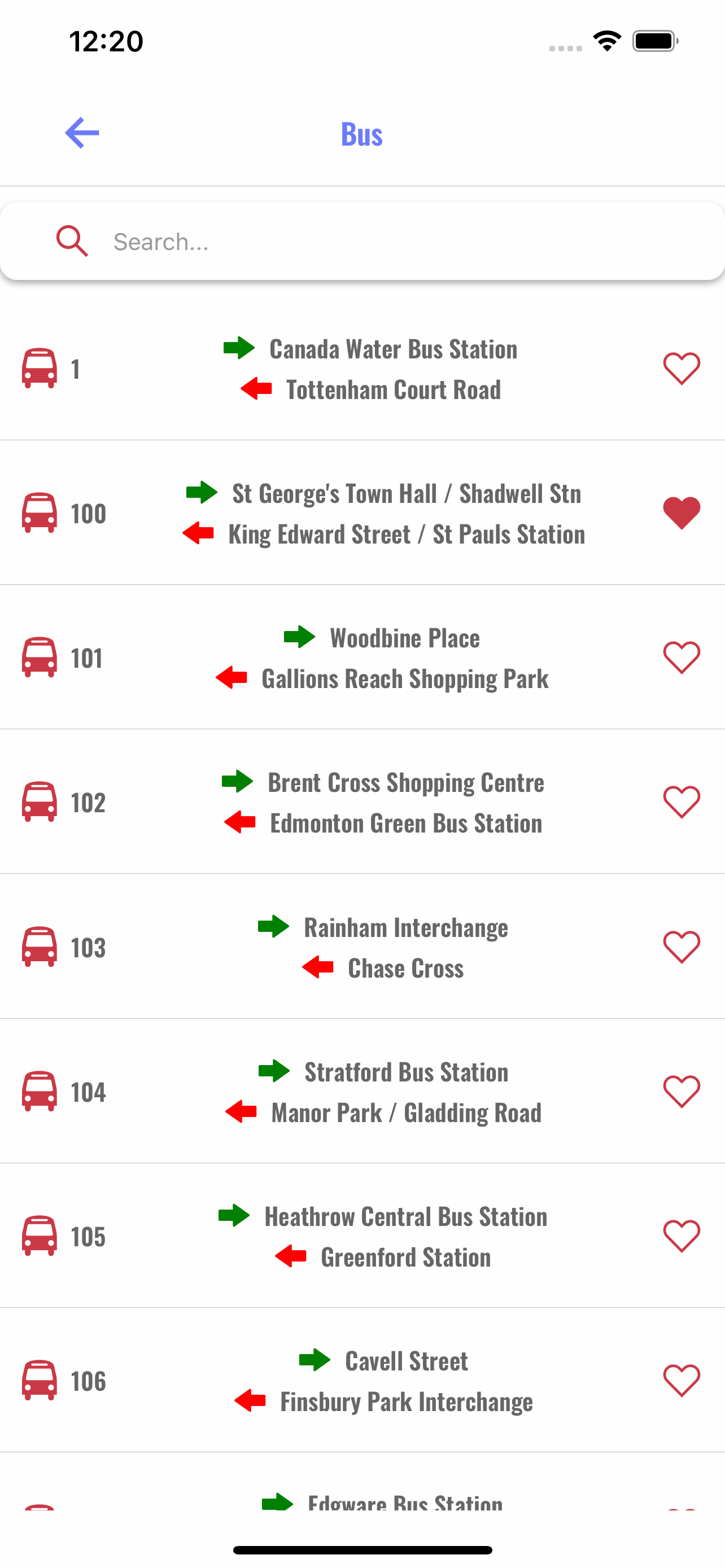Viewport: 725px width, 1568px height.
Task: Open bus route 106 Cavell Street
Action: (362, 1381)
